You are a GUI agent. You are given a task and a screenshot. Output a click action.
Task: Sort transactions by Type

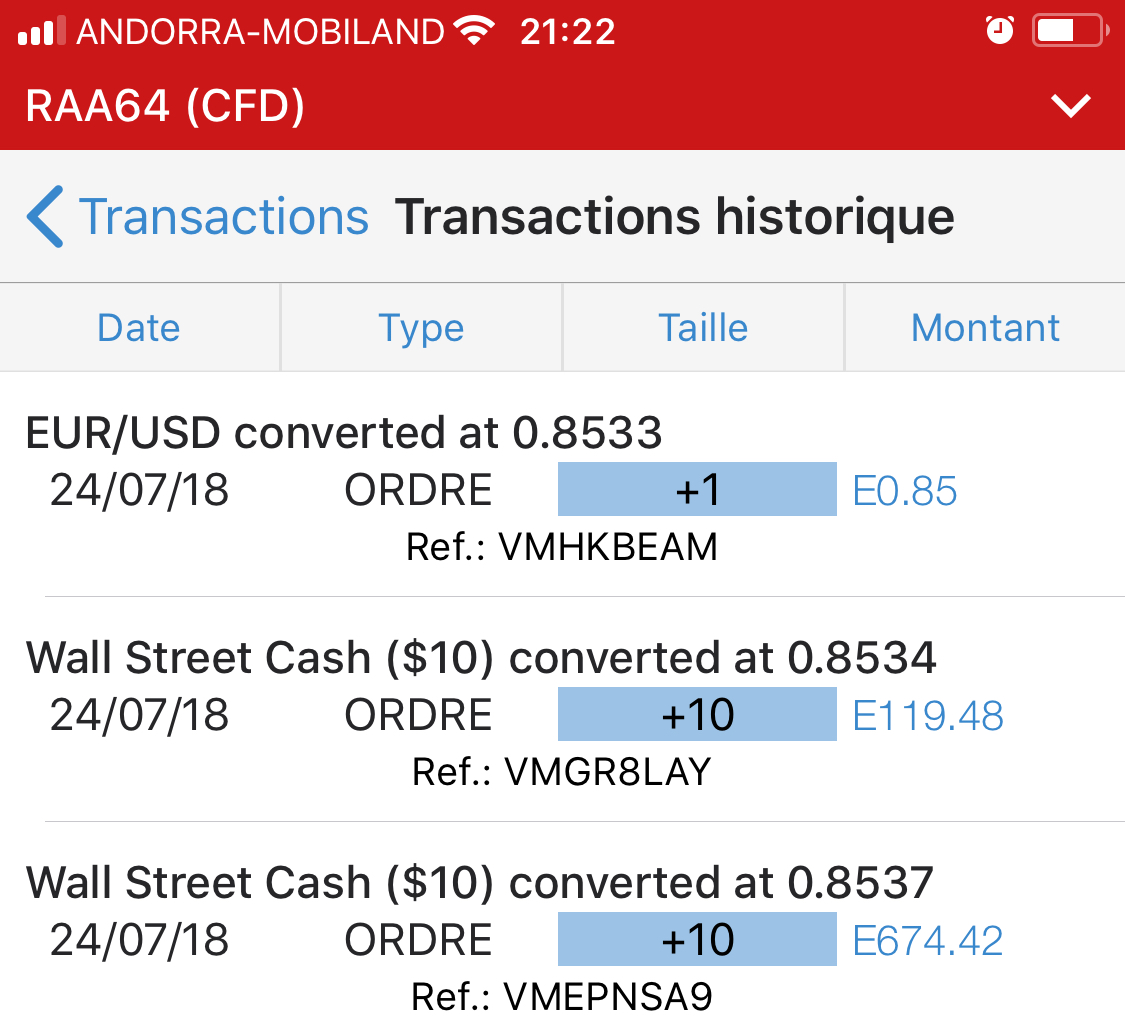click(421, 328)
